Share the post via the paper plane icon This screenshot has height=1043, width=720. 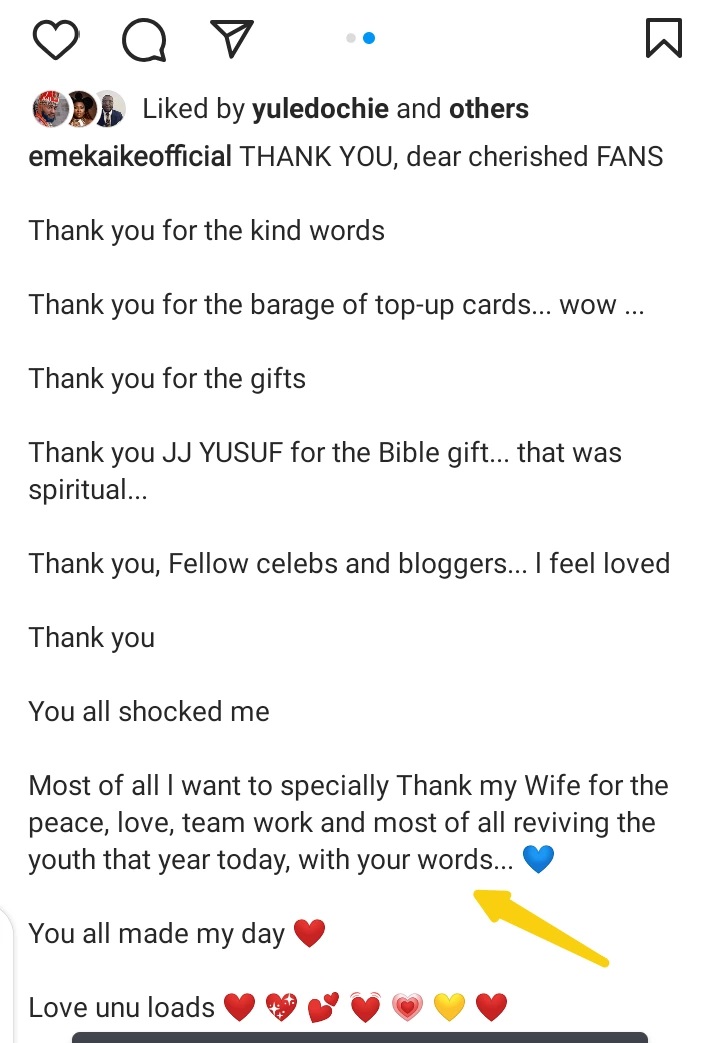(230, 38)
